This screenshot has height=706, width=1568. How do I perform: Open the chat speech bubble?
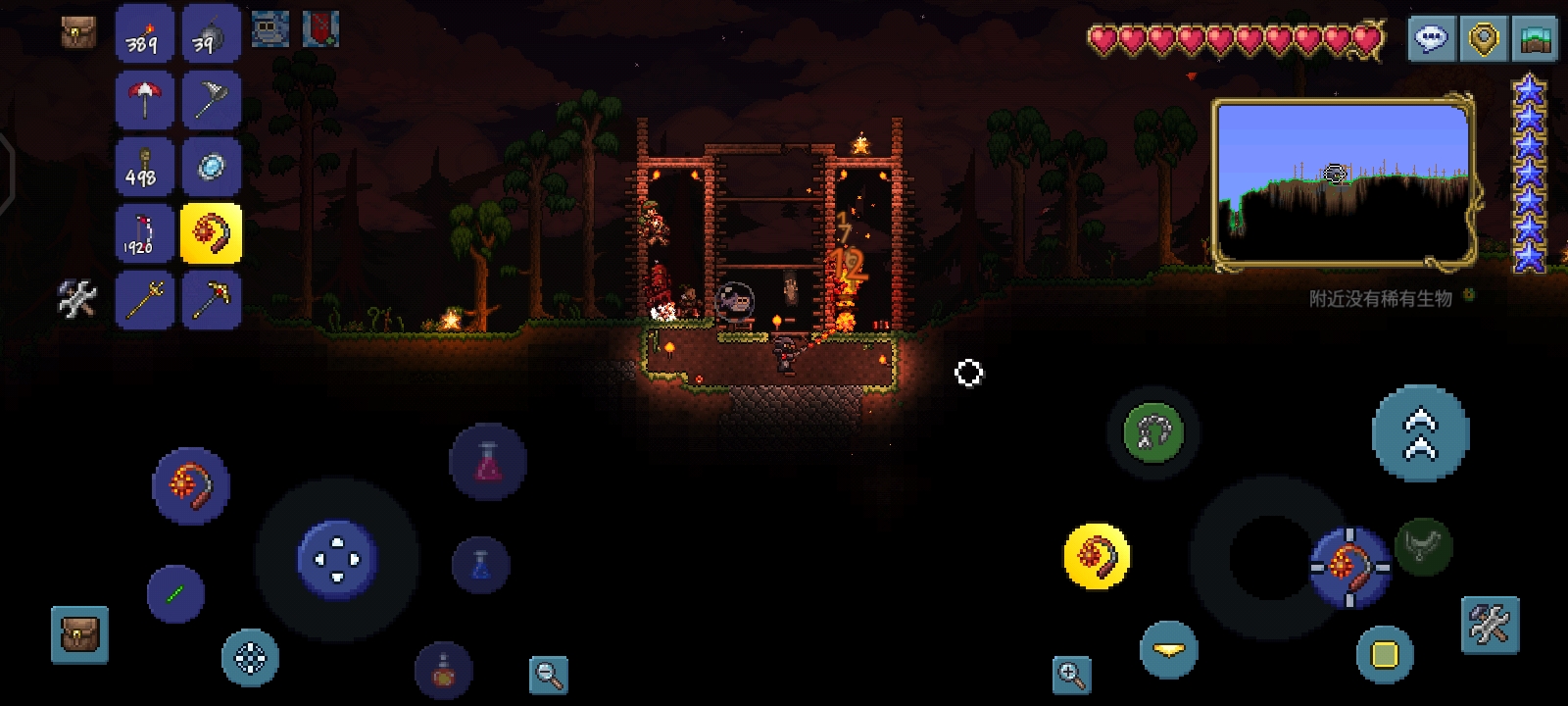click(1432, 39)
